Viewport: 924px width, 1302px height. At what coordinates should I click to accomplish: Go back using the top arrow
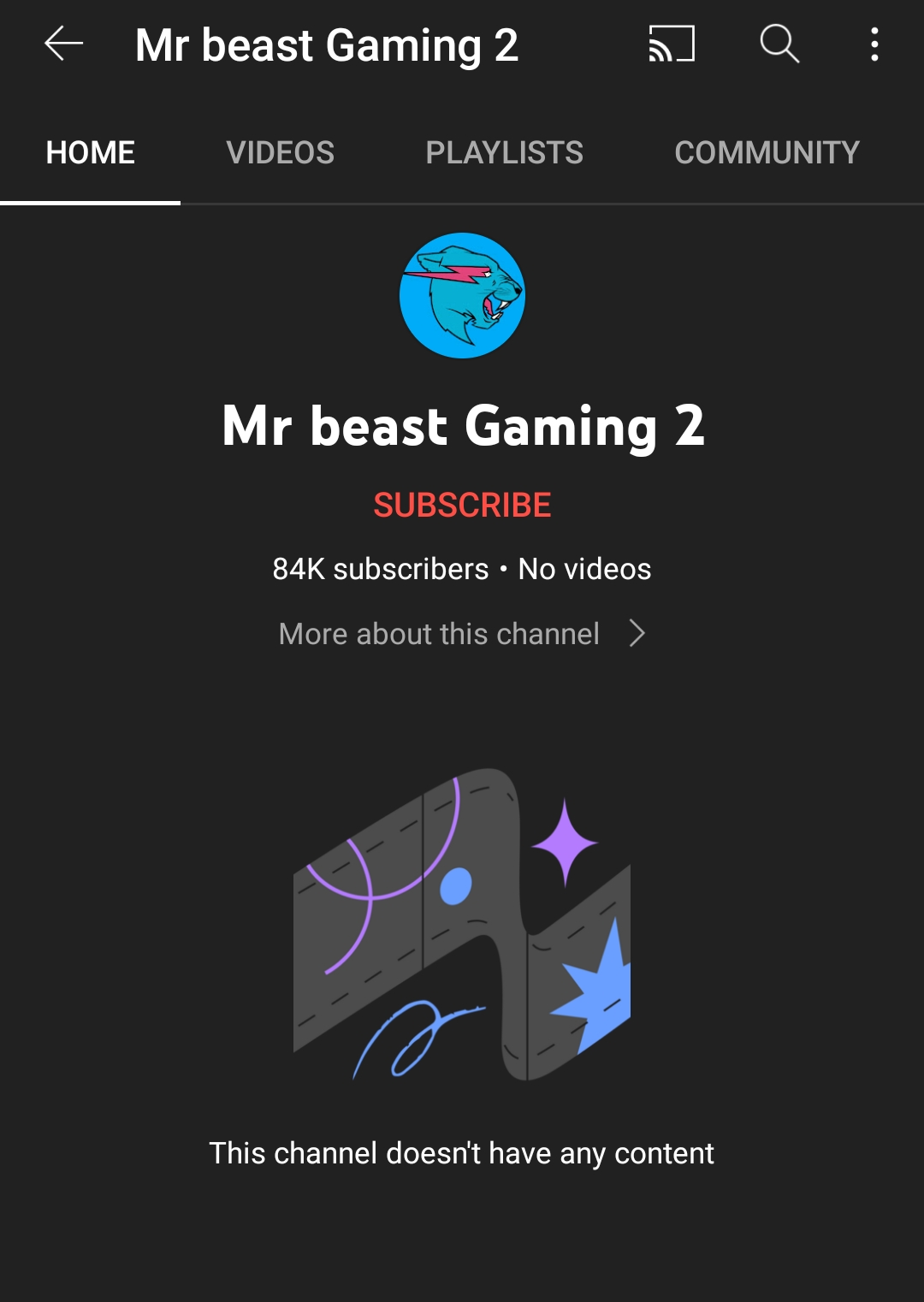[63, 44]
